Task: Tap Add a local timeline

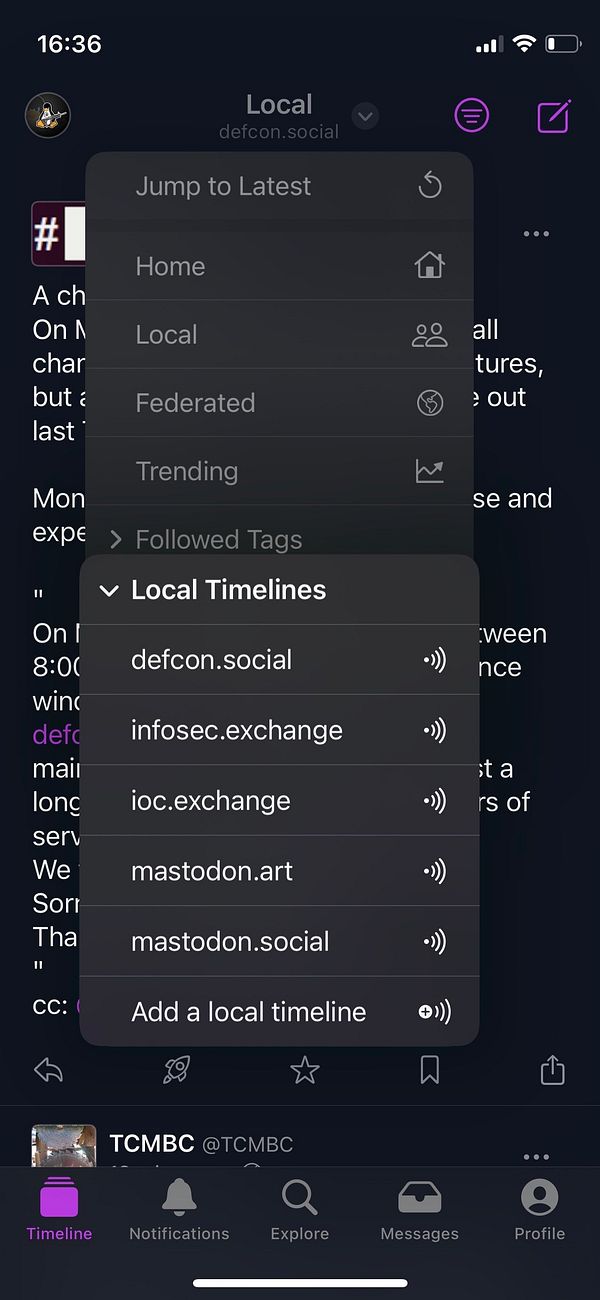Action: (x=279, y=1012)
